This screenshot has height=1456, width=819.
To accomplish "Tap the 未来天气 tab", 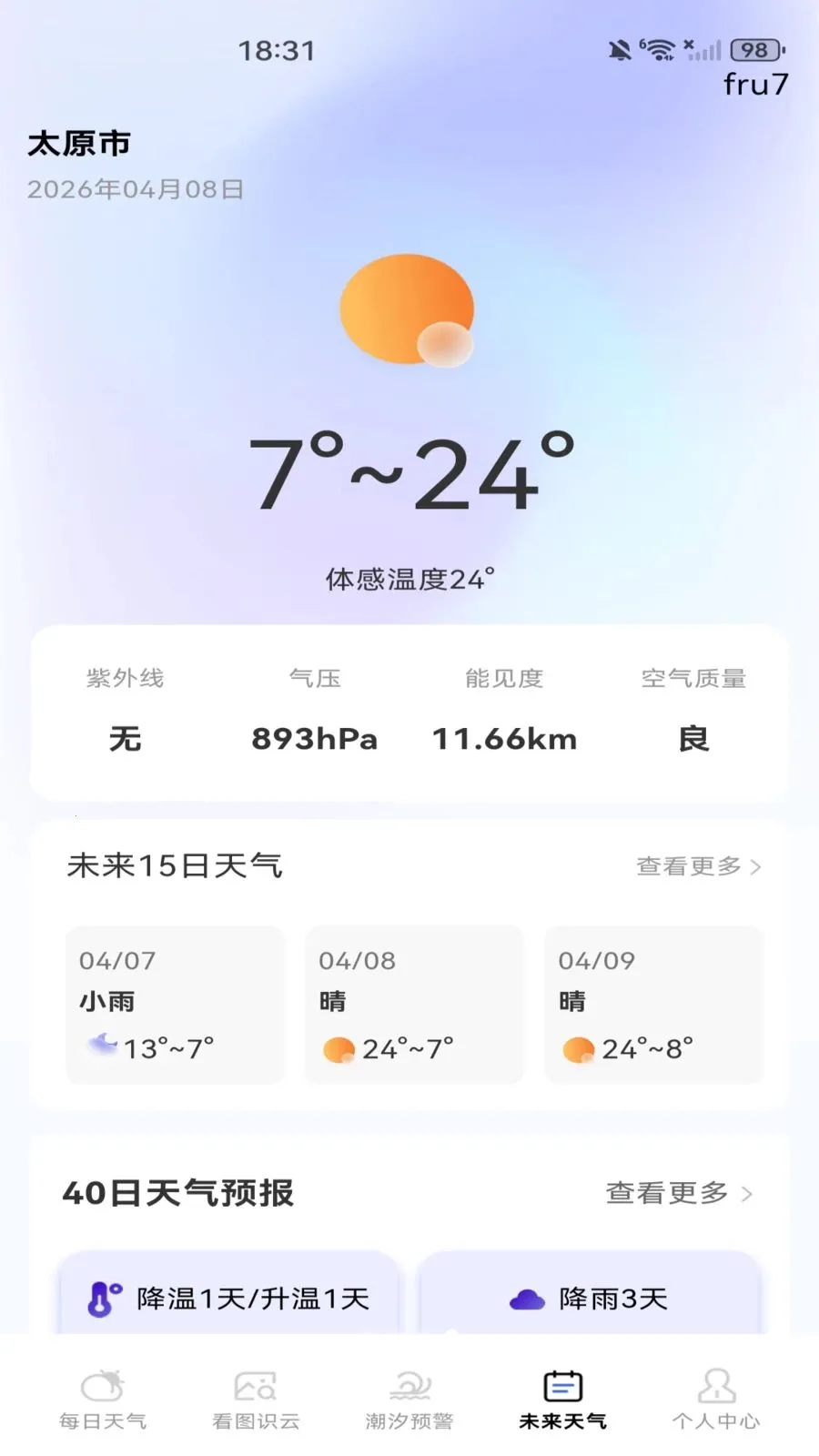I will tap(562, 1400).
